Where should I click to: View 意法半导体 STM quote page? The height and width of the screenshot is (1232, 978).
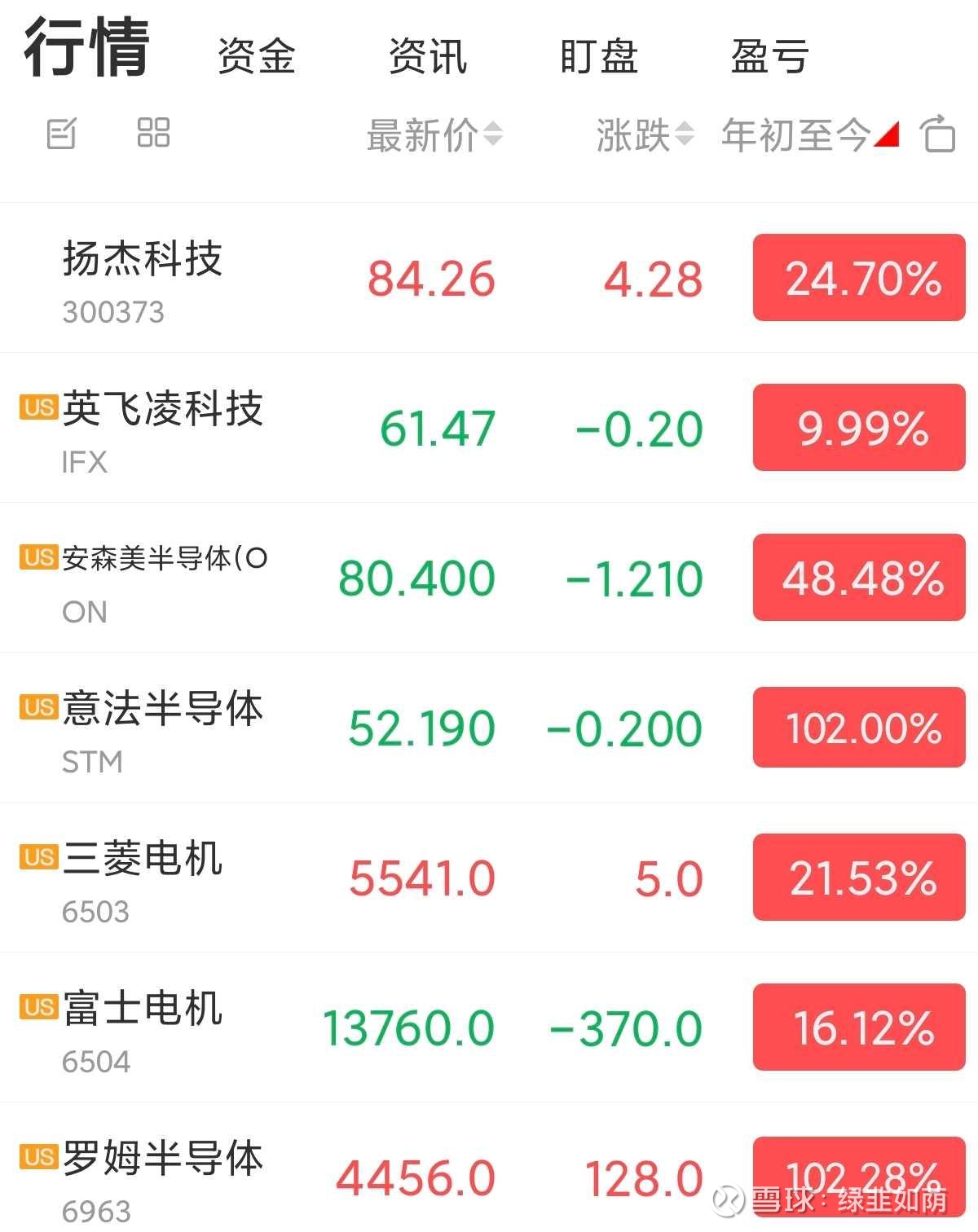tap(489, 728)
